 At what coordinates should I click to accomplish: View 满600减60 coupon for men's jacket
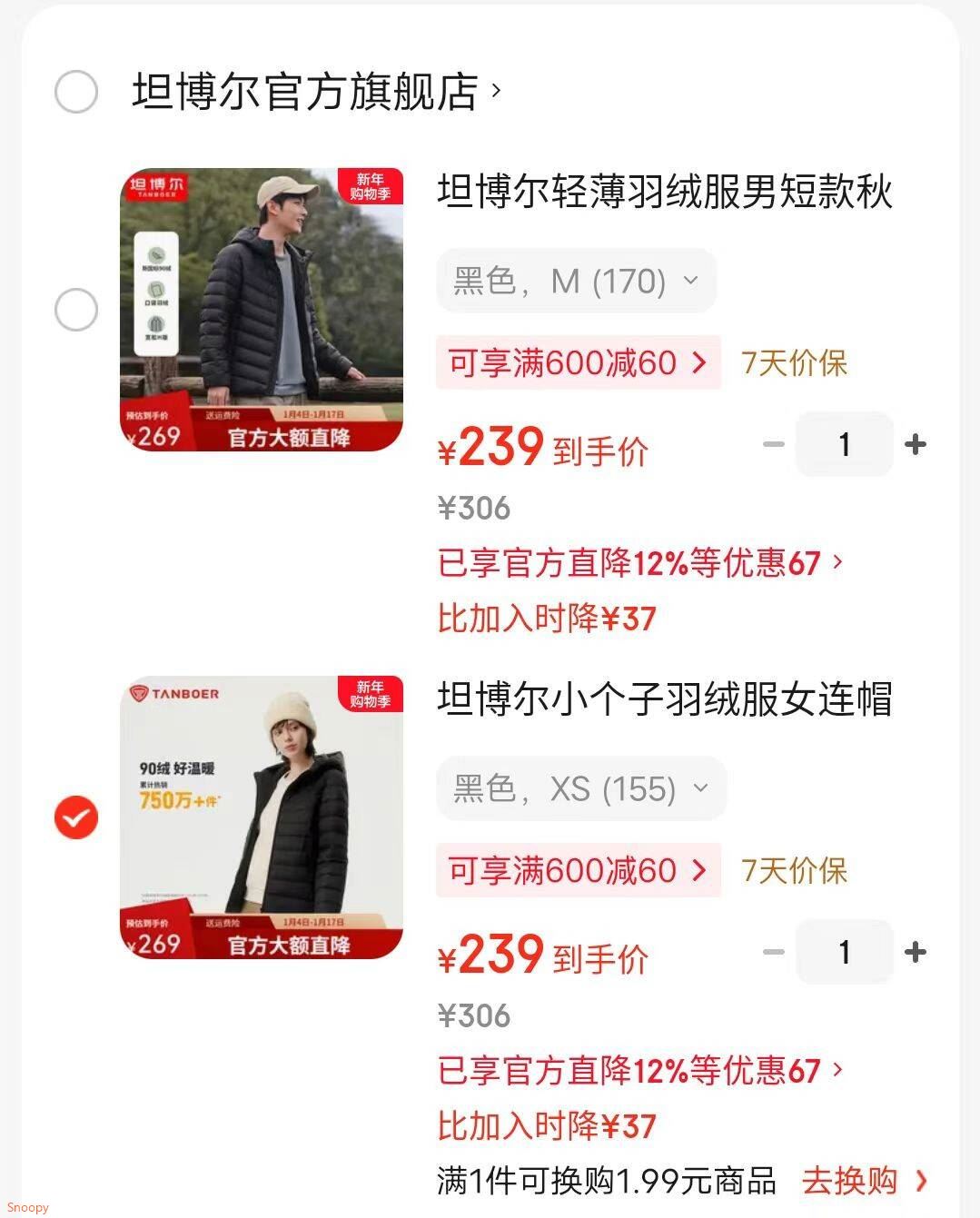(579, 362)
